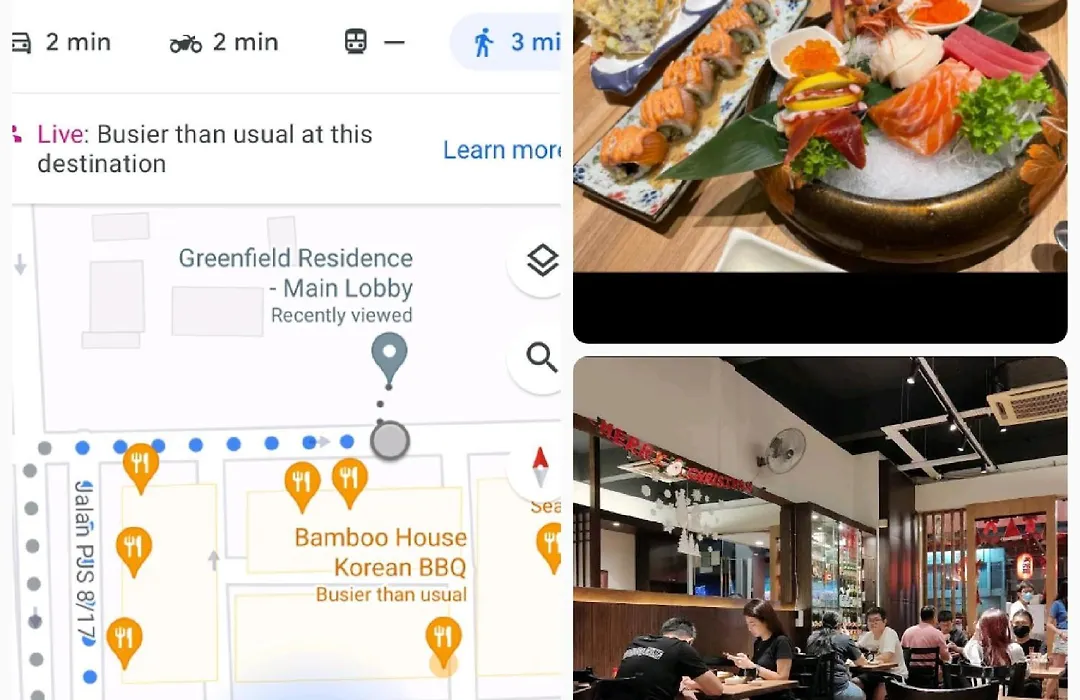Open the map layers button
This screenshot has height=700, width=1080.
coord(541,260)
